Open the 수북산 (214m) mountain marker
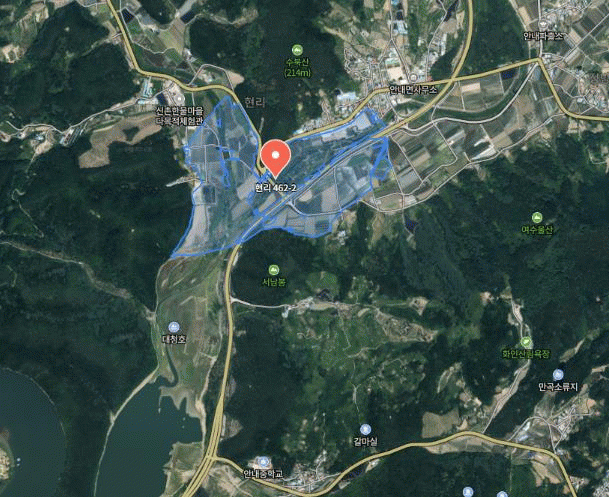The image size is (609, 497). (296, 49)
